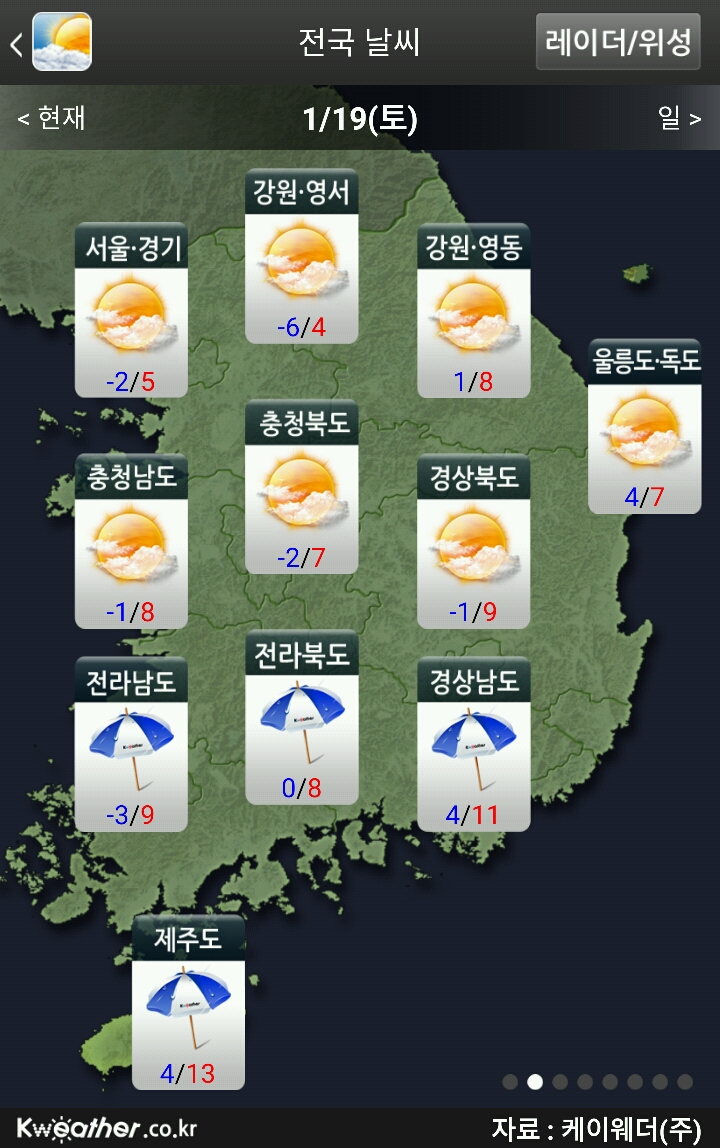Viewport: 720px width, 1148px height.
Task: Open the 전라북도 rain forecast card
Action: pos(301,717)
